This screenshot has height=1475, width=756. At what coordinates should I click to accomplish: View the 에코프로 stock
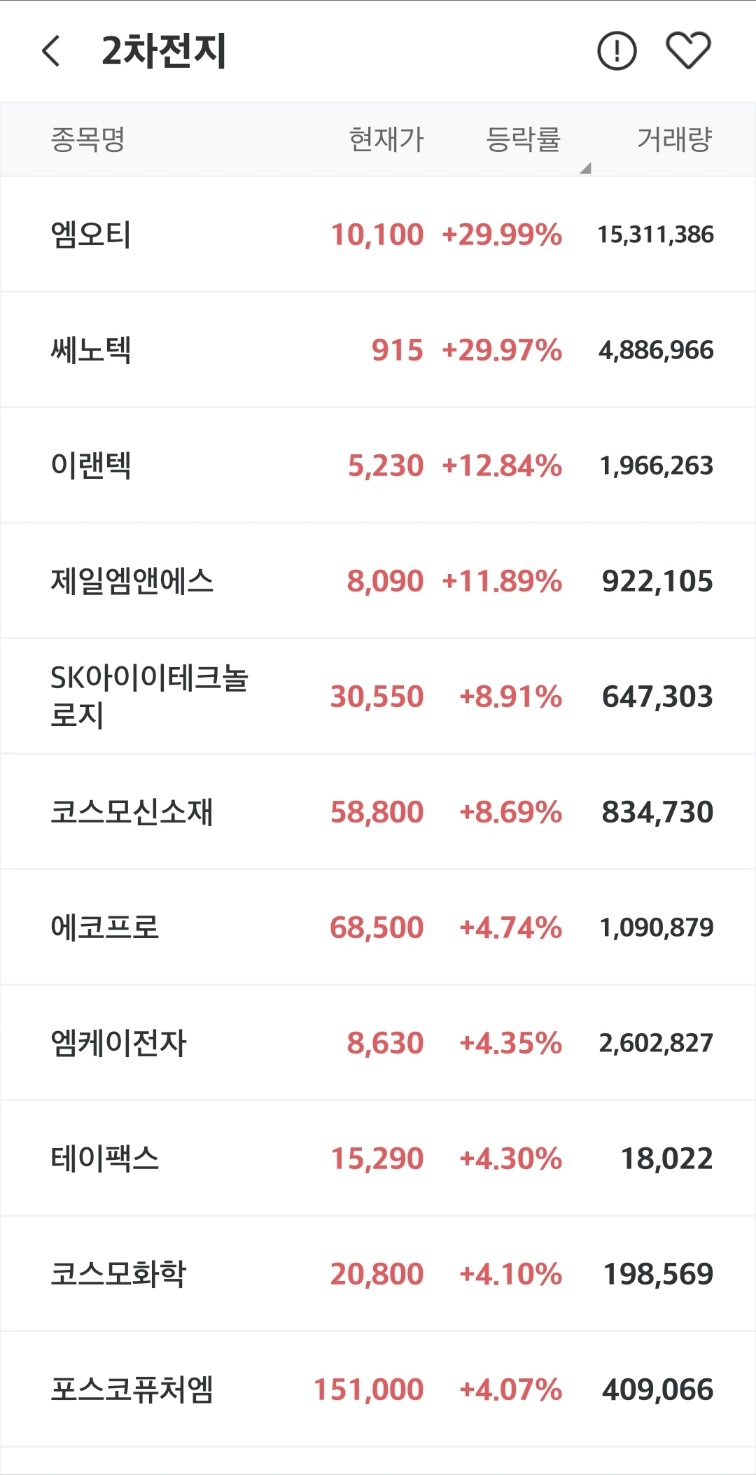[x=378, y=928]
